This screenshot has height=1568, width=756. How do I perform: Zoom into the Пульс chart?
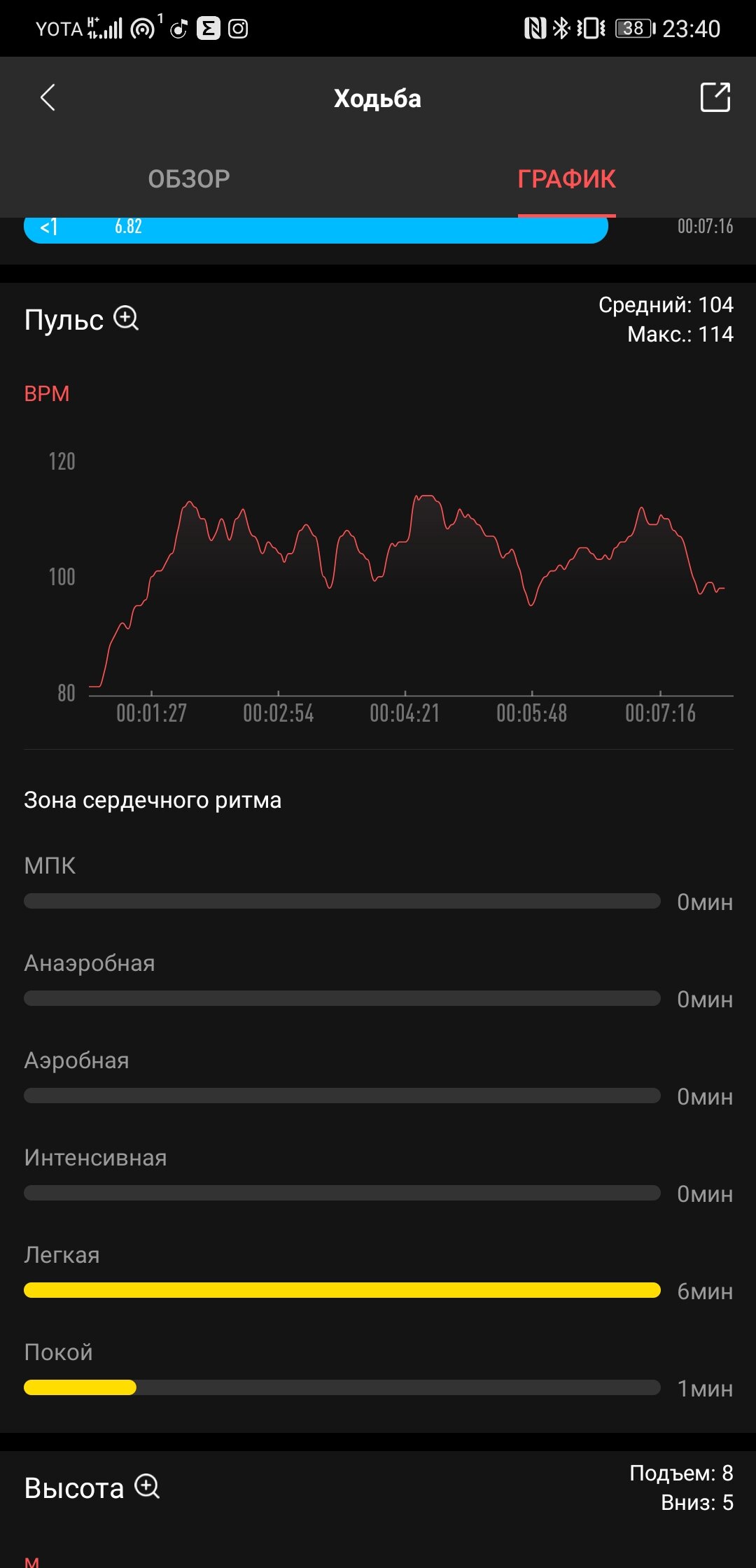[127, 318]
